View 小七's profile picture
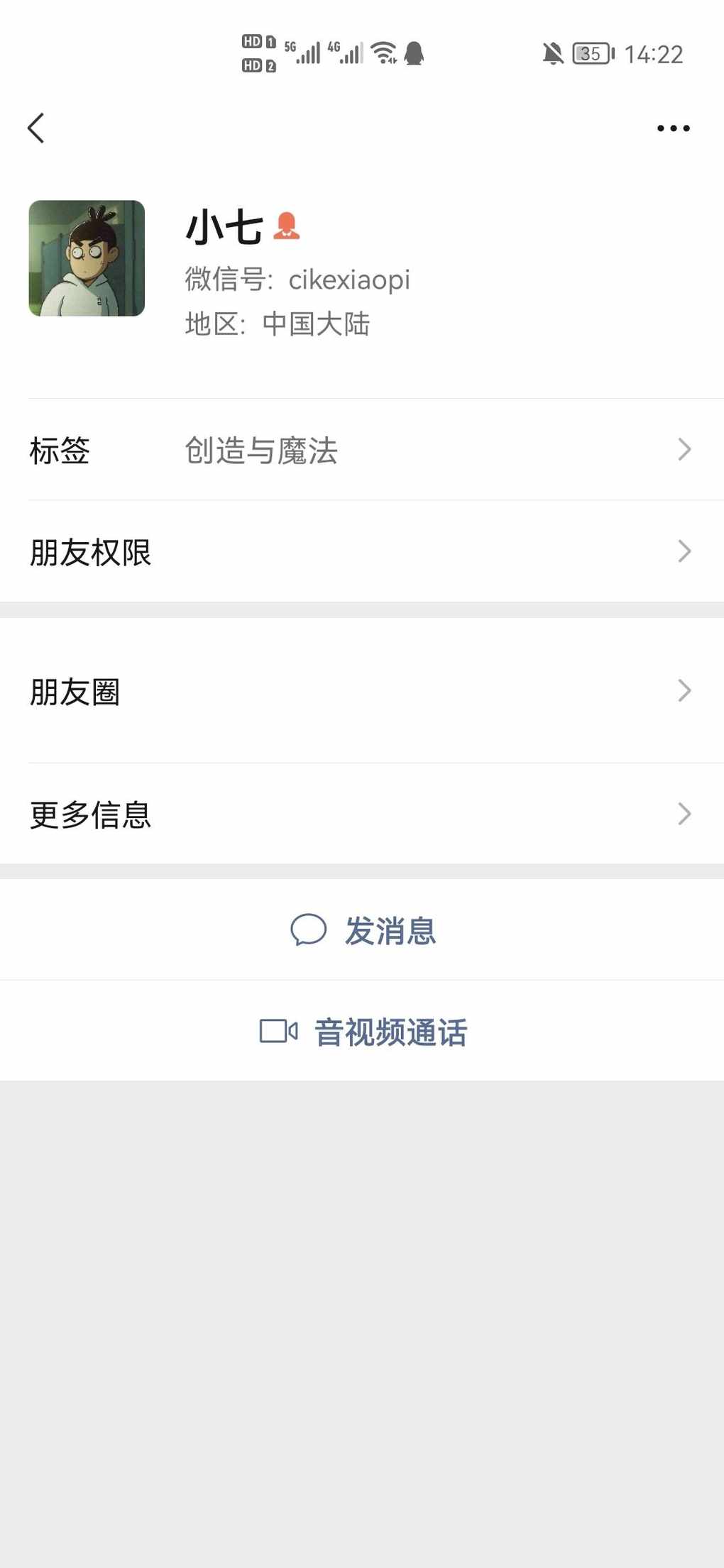 pyautogui.click(x=87, y=258)
